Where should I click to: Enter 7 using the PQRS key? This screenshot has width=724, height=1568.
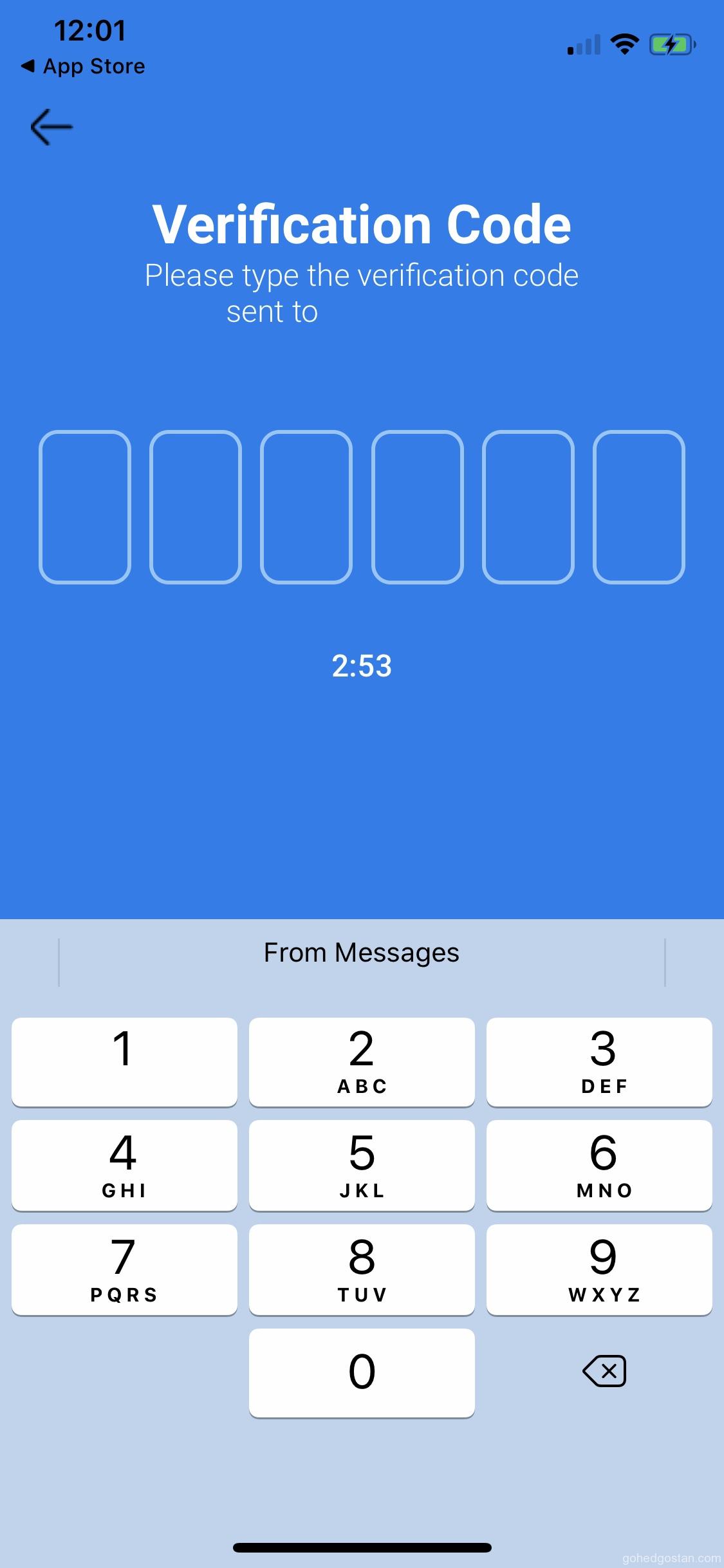(124, 1269)
